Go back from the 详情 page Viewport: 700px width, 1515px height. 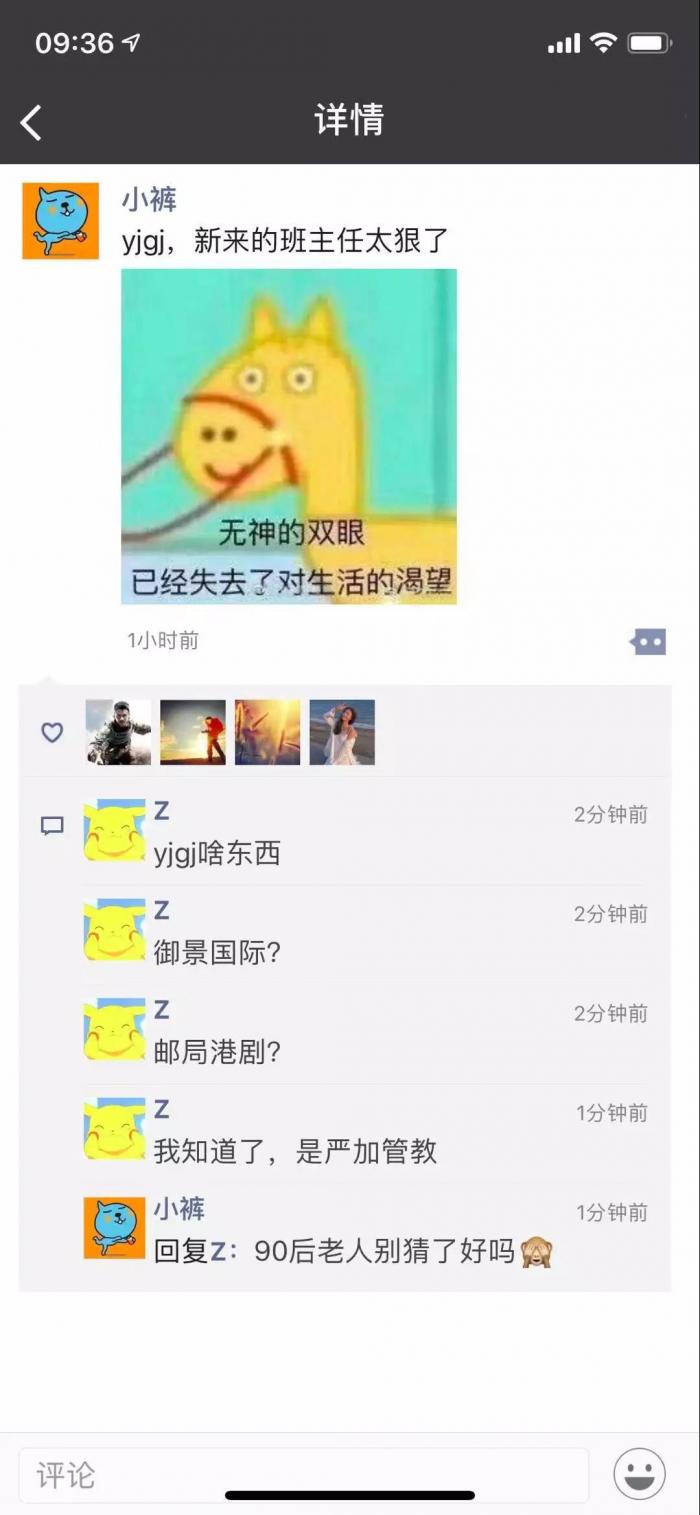click(32, 123)
